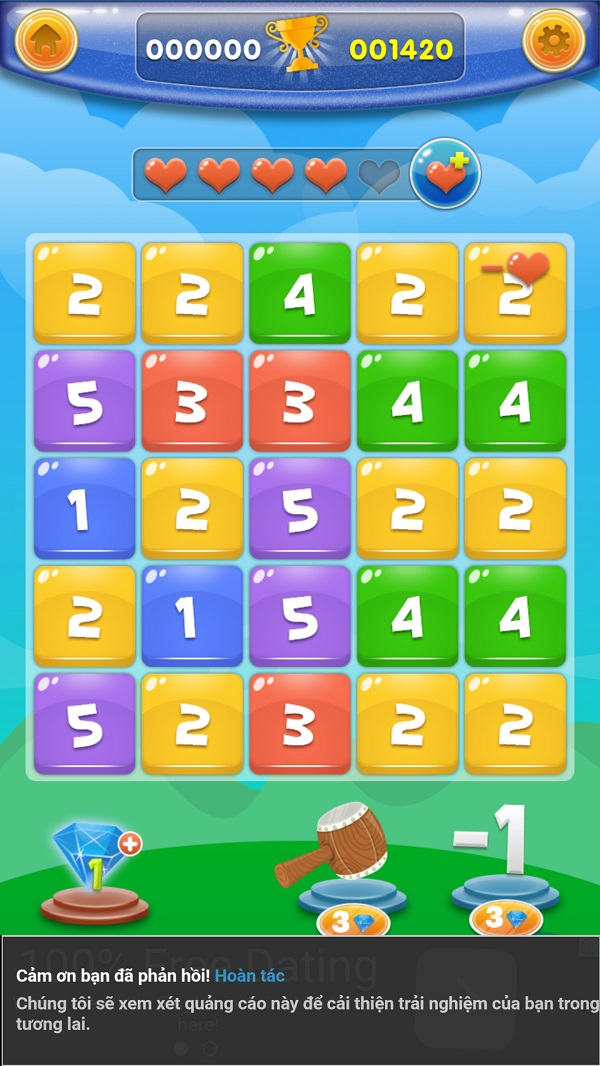This screenshot has width=600, height=1066.
Task: Tap the blue 1 tile beside yellow 2
Action: pos(84,508)
